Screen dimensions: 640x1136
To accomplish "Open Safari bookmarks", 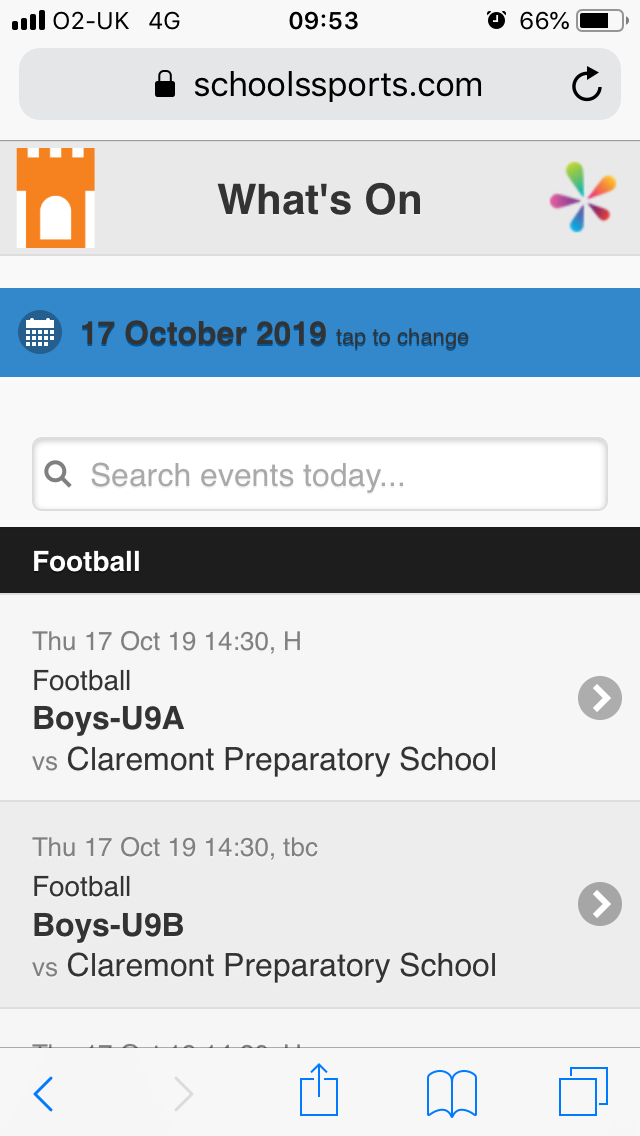I will point(452,1093).
